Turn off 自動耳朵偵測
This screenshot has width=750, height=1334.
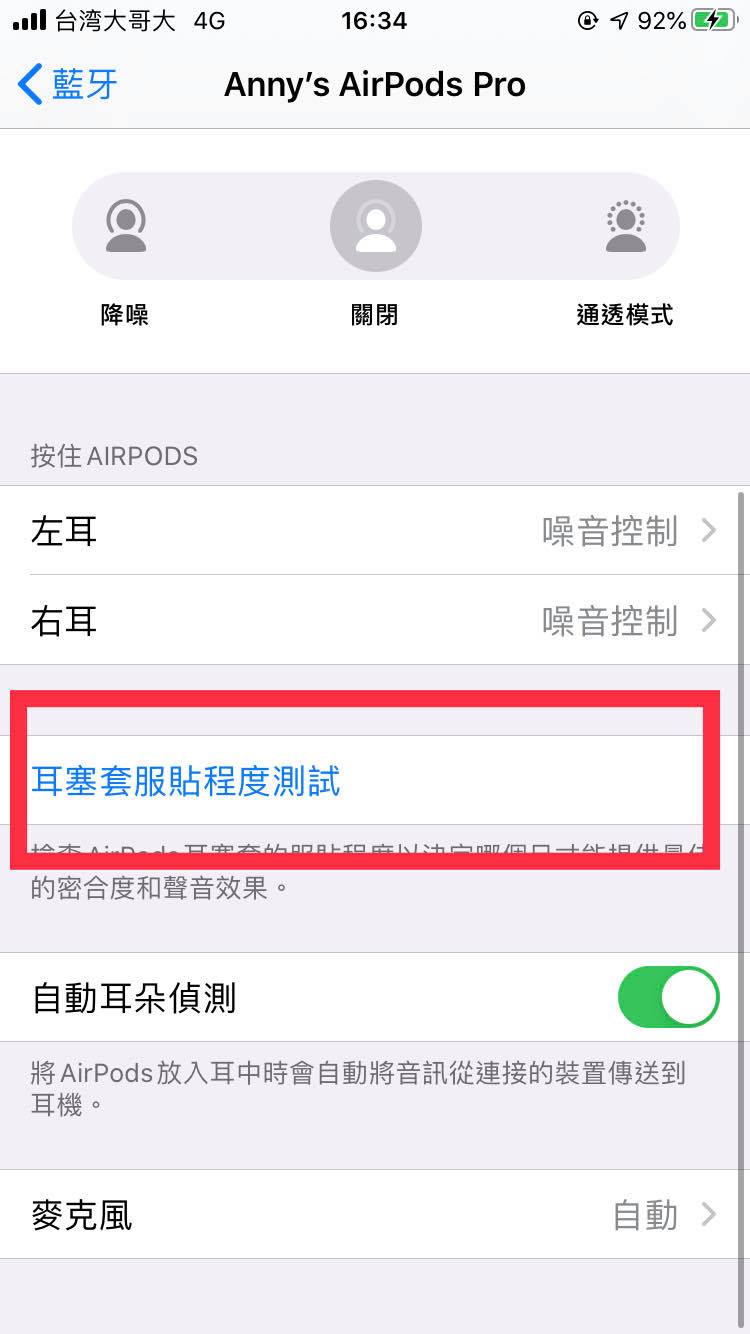(x=668, y=997)
